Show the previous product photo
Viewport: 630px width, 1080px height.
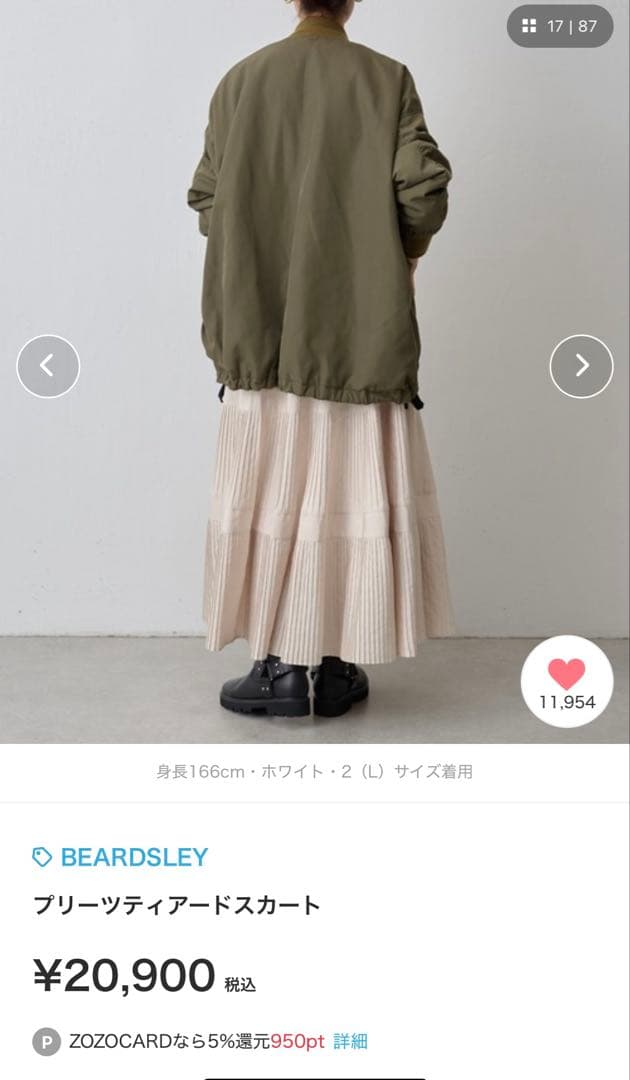click(x=48, y=366)
